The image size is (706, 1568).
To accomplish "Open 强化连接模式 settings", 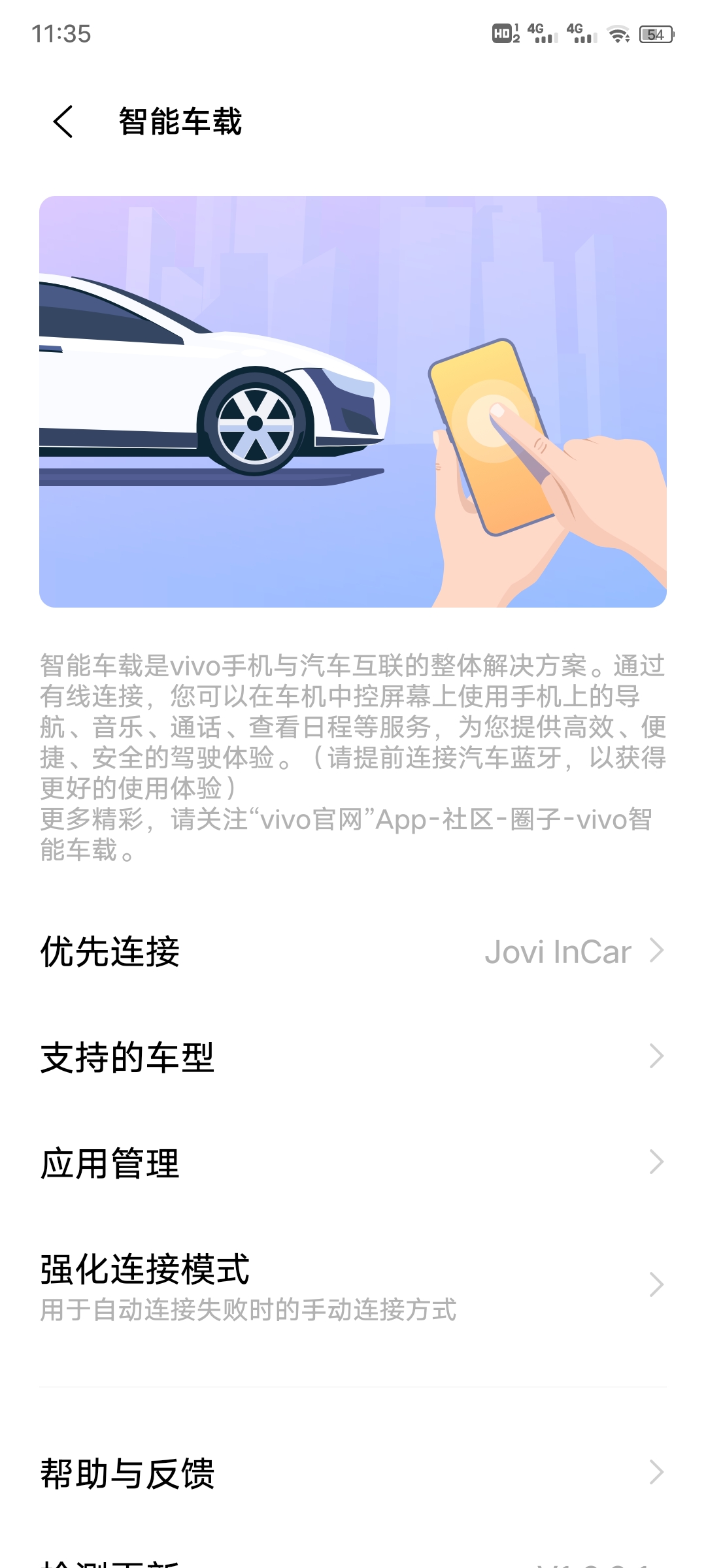I will point(353,1286).
